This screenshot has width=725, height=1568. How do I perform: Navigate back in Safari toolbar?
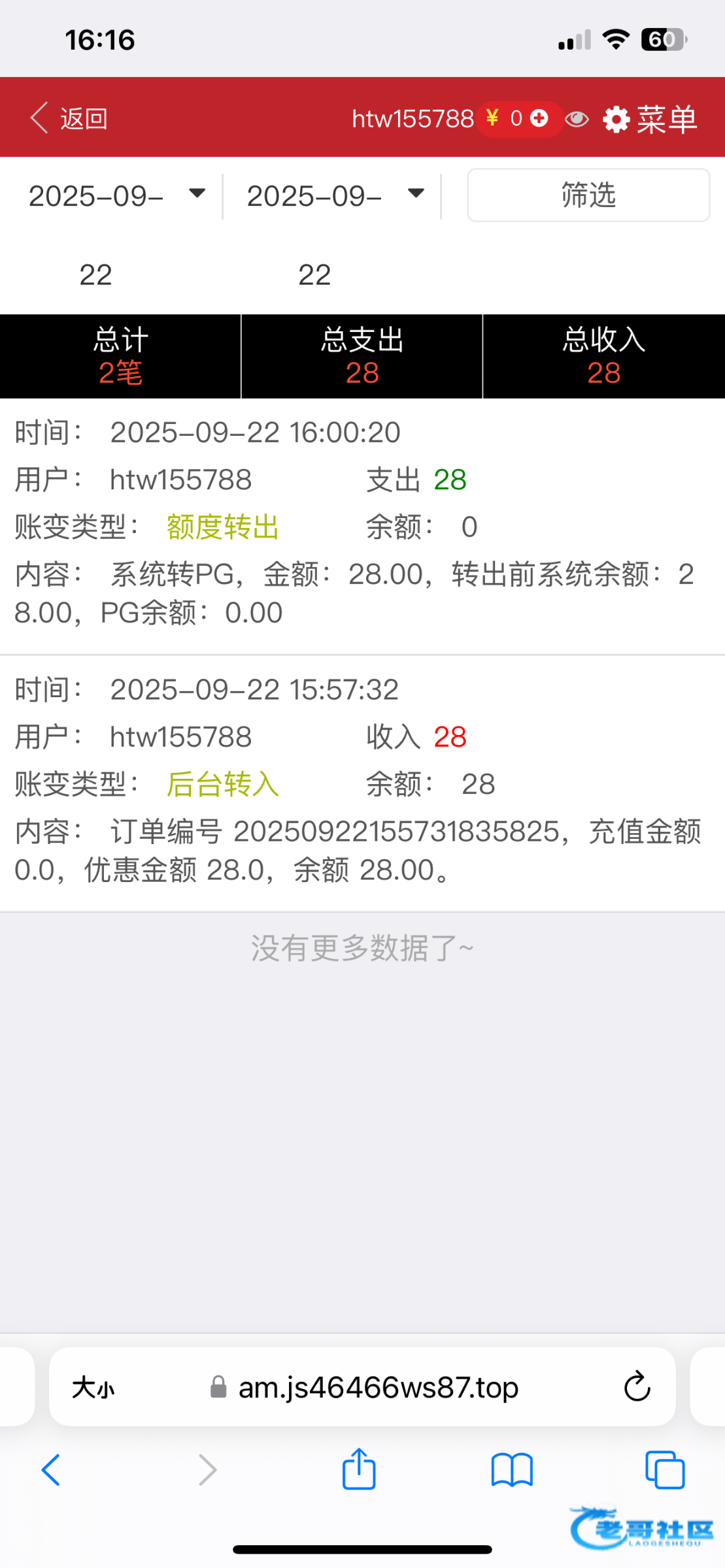pyautogui.click(x=51, y=1471)
